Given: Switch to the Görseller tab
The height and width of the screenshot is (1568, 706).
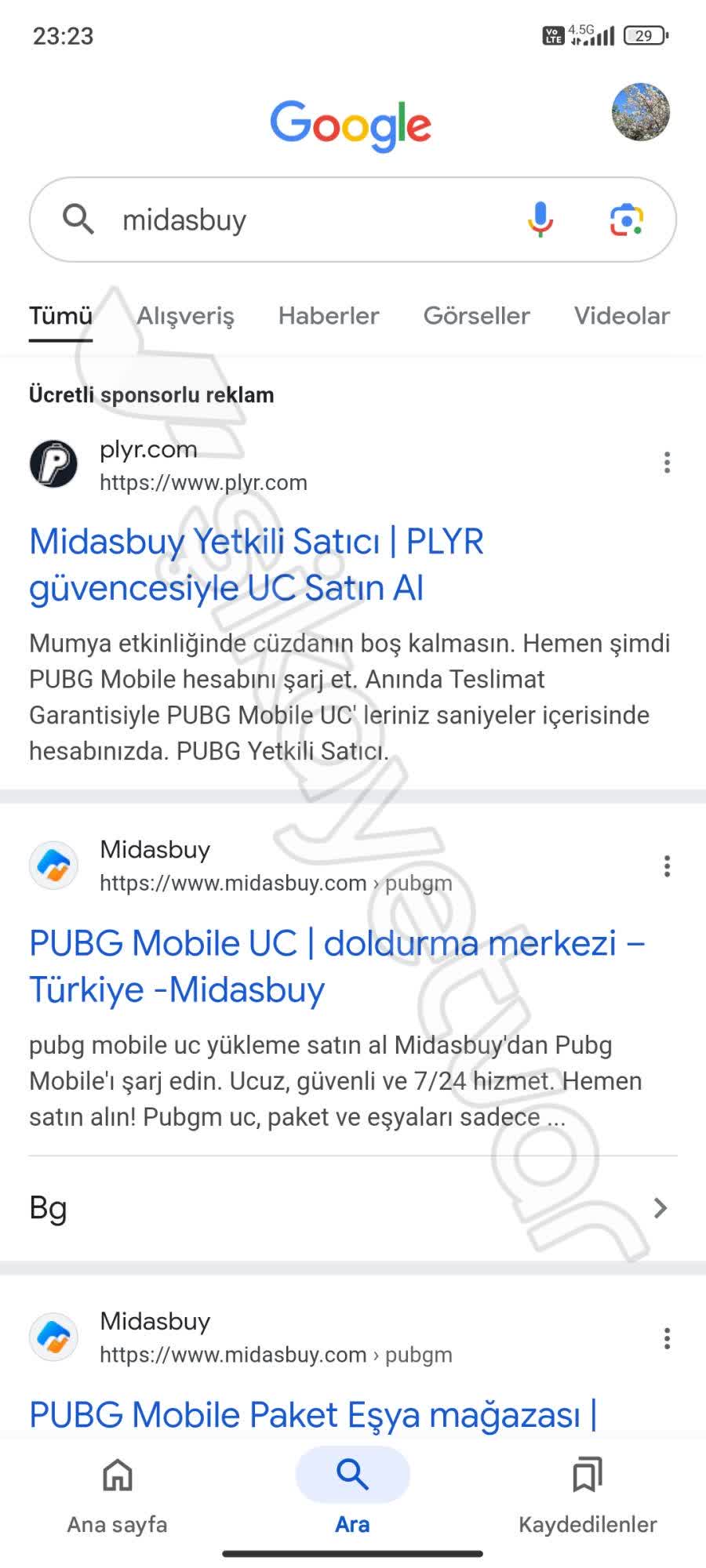Looking at the screenshot, I should click(476, 316).
